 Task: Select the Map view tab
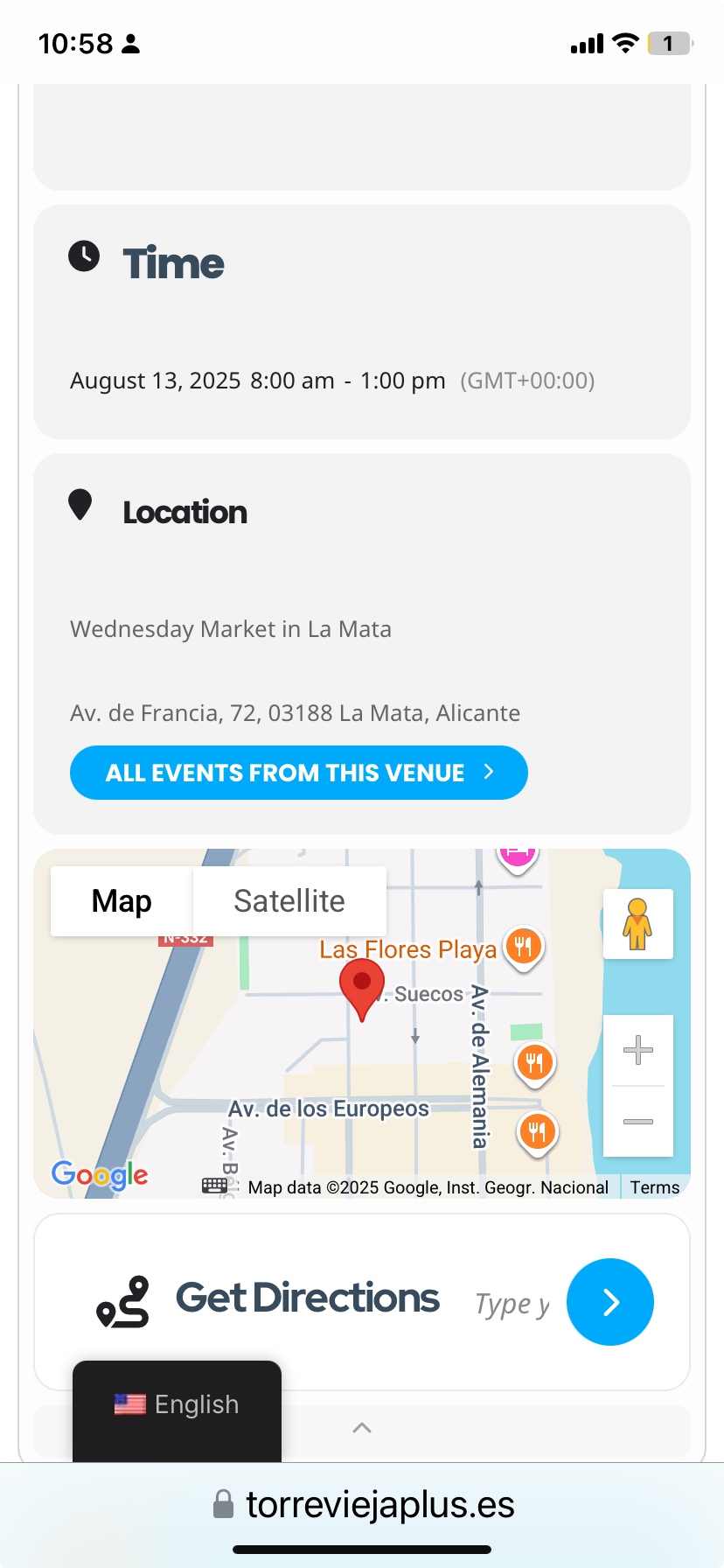click(x=122, y=901)
